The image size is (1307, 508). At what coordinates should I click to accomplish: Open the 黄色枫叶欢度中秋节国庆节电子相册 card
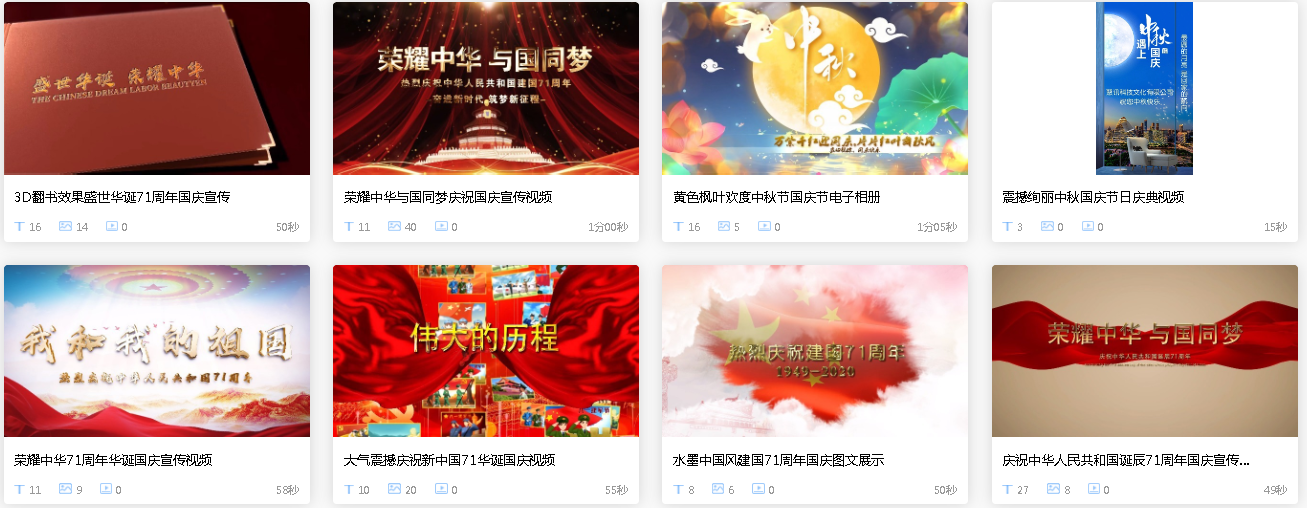click(815, 90)
